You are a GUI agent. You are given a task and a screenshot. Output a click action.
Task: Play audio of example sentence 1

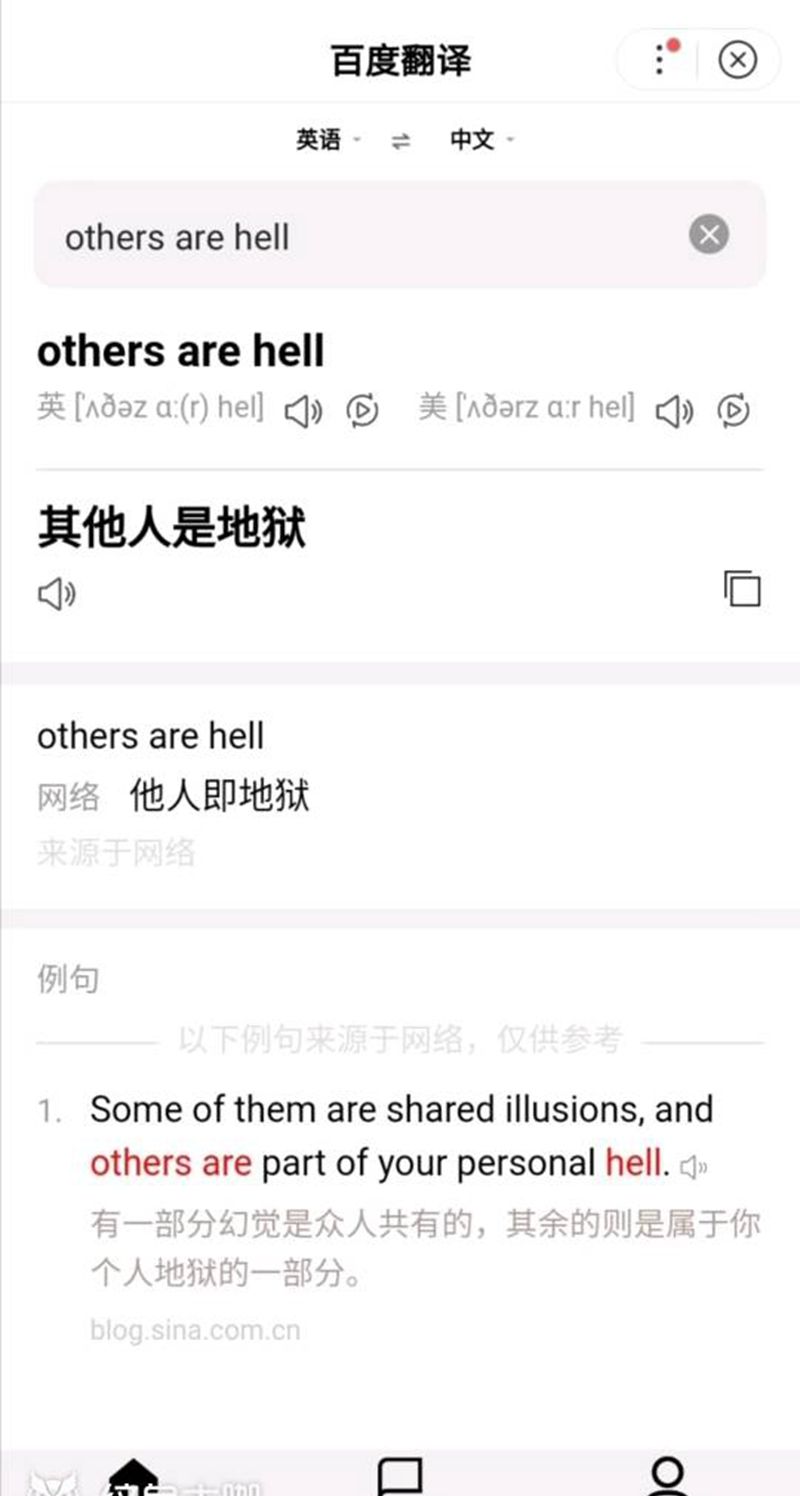coord(693,1166)
